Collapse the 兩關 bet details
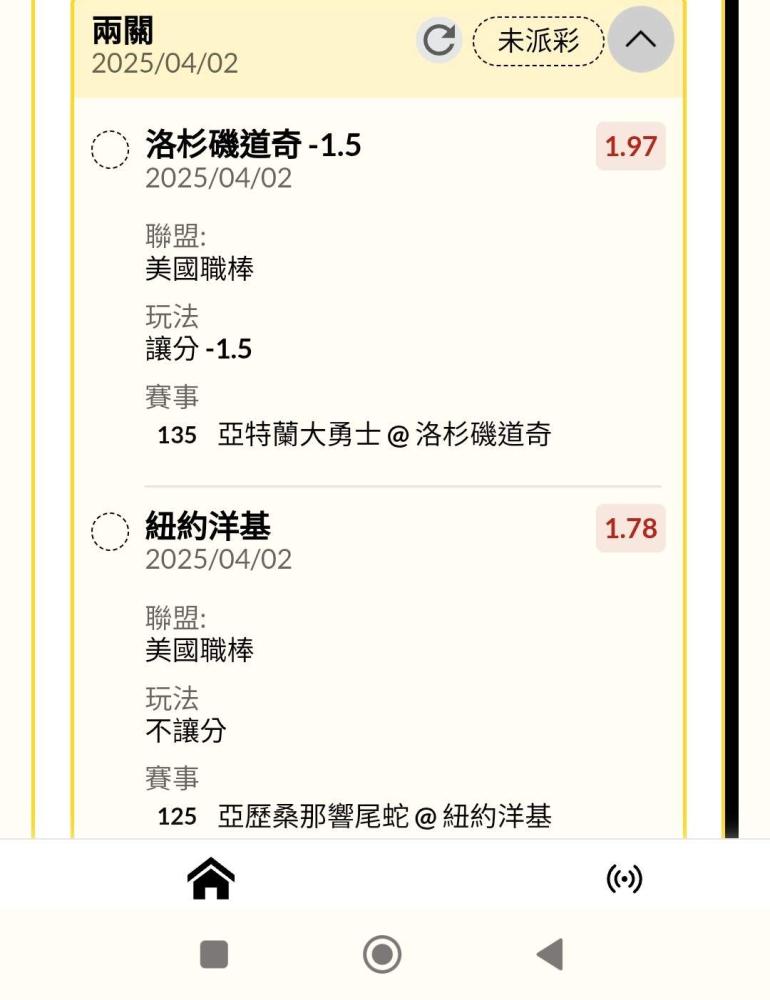Image resolution: width=770 pixels, height=1000 pixels. 640,40
